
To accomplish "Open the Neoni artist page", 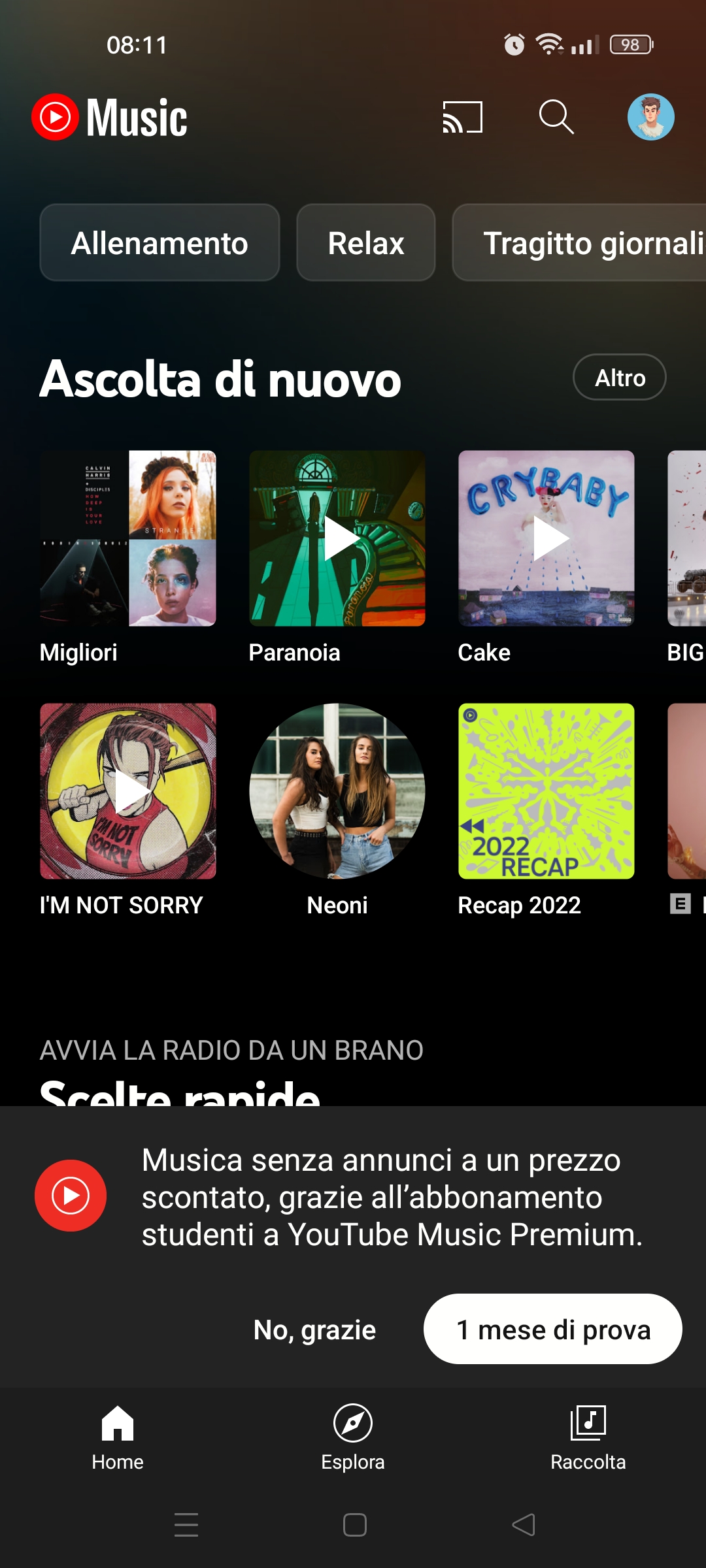I will (x=337, y=791).
